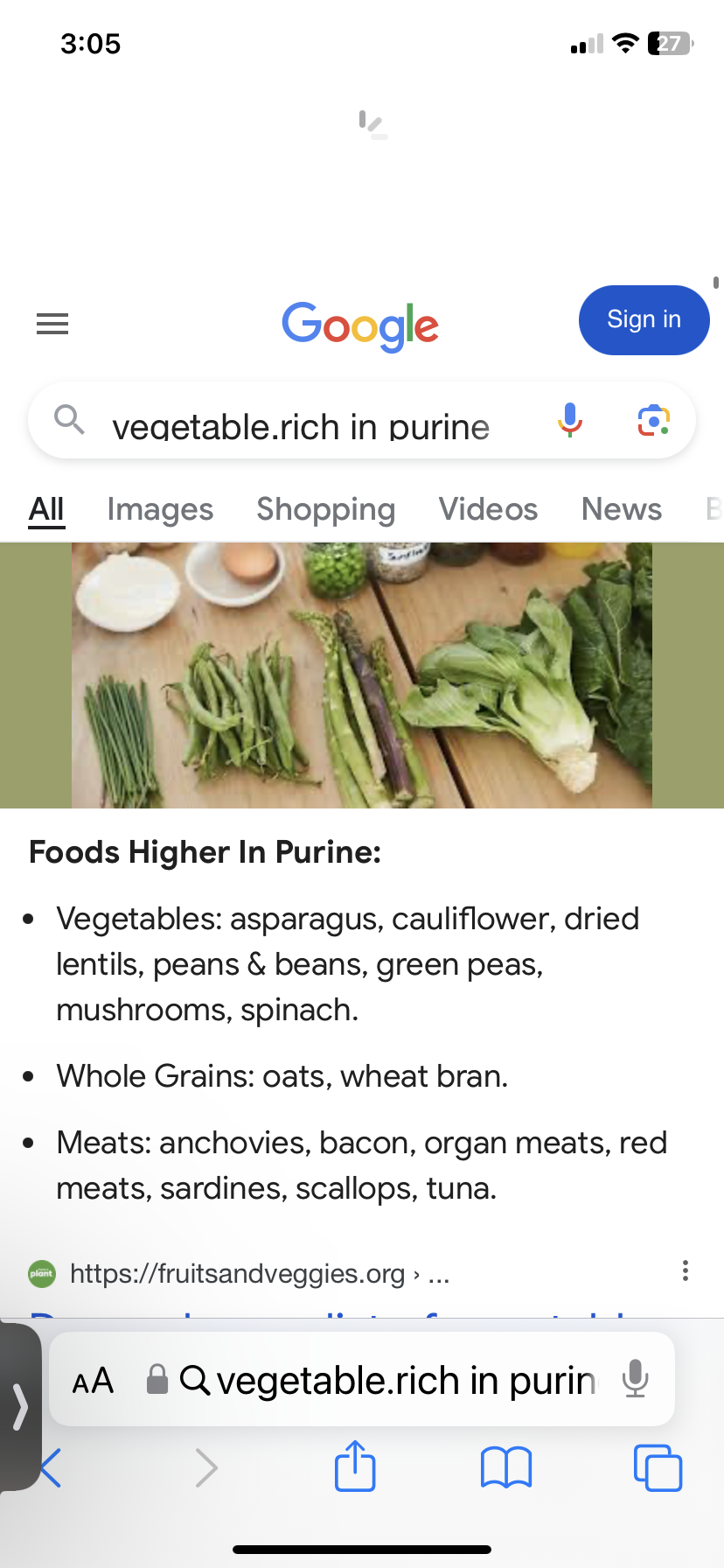Open the Google hamburger menu
The width and height of the screenshot is (724, 1568).
(x=52, y=324)
